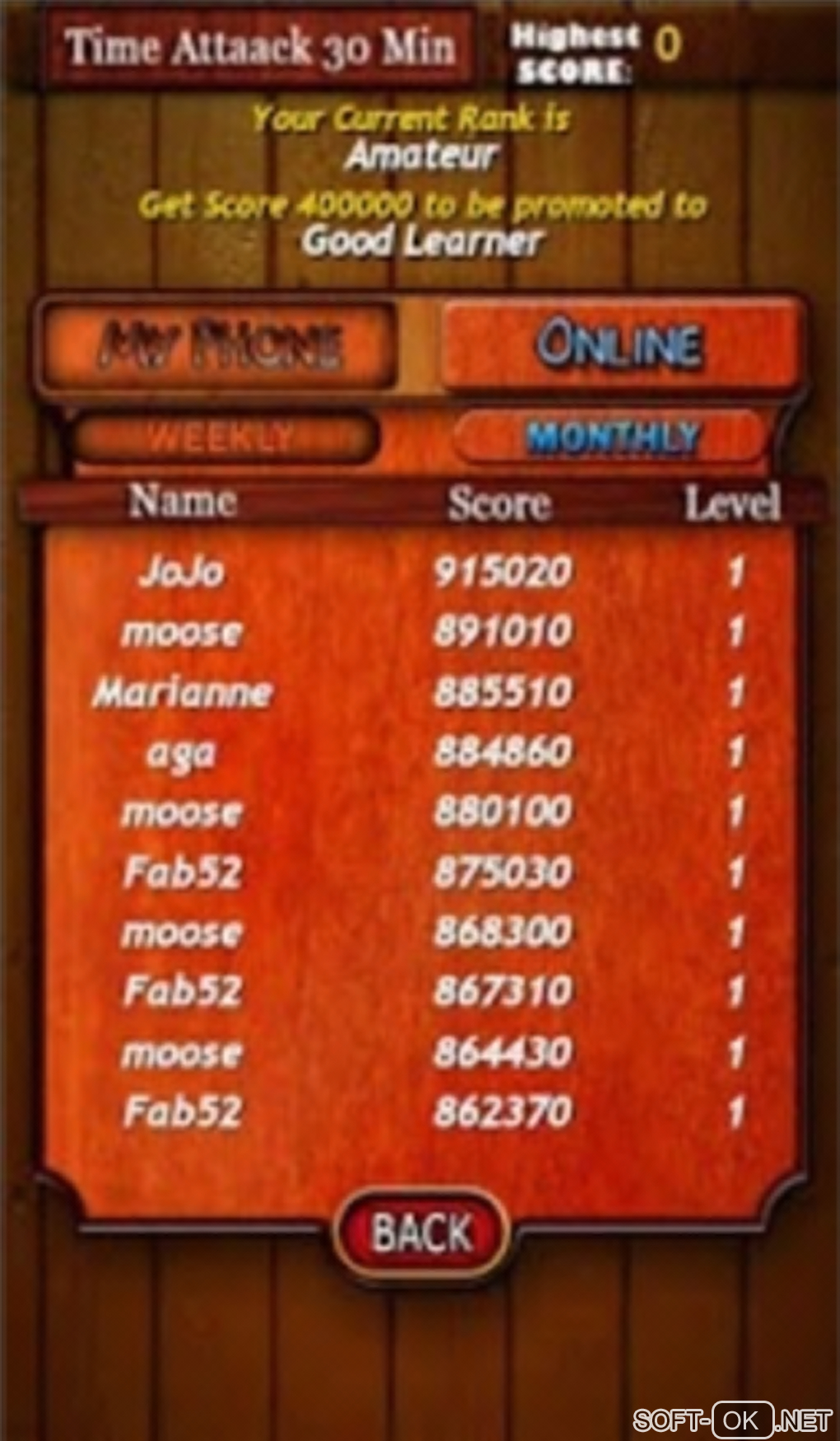Screen dimensions: 840x1441
Task: Open the Time Attack 30 Min mode selector
Action: 259,47
